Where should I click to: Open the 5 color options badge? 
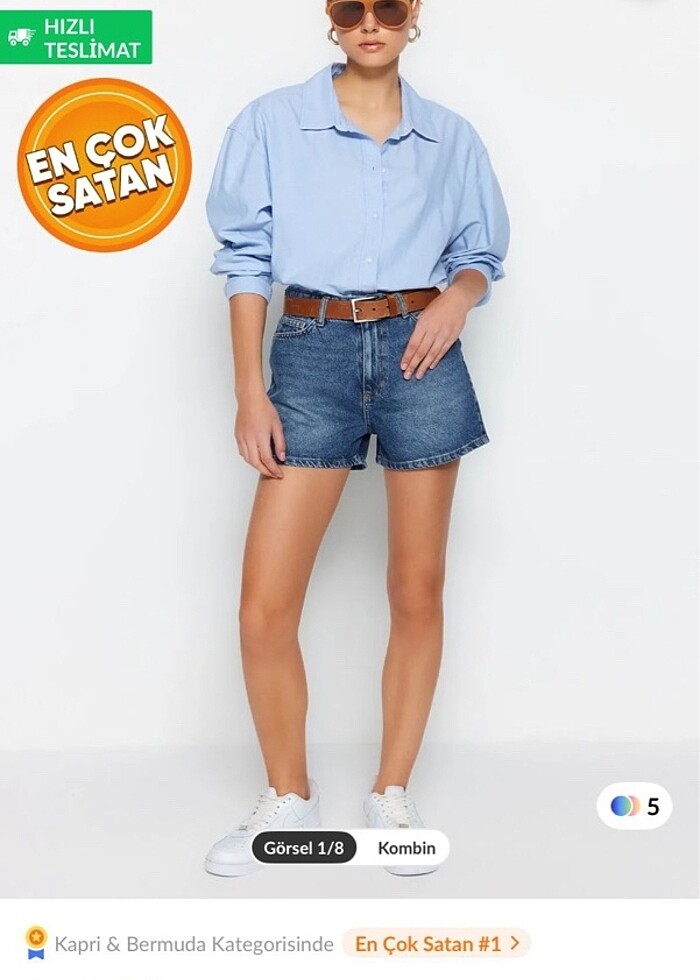coord(635,806)
